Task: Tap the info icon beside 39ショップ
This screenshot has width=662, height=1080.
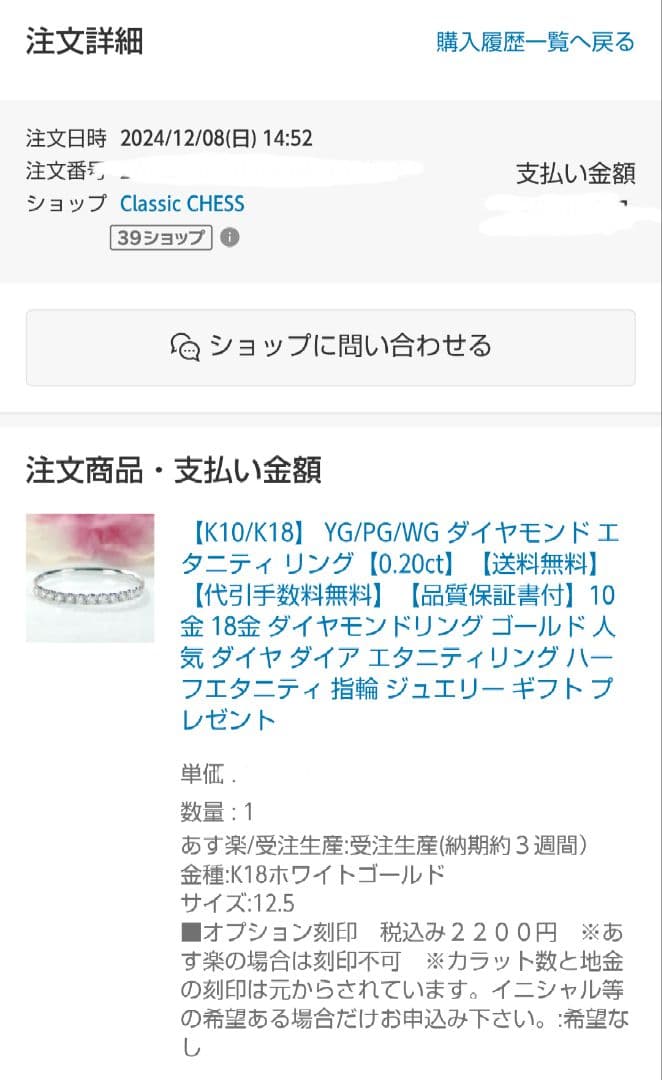Action: [x=229, y=238]
